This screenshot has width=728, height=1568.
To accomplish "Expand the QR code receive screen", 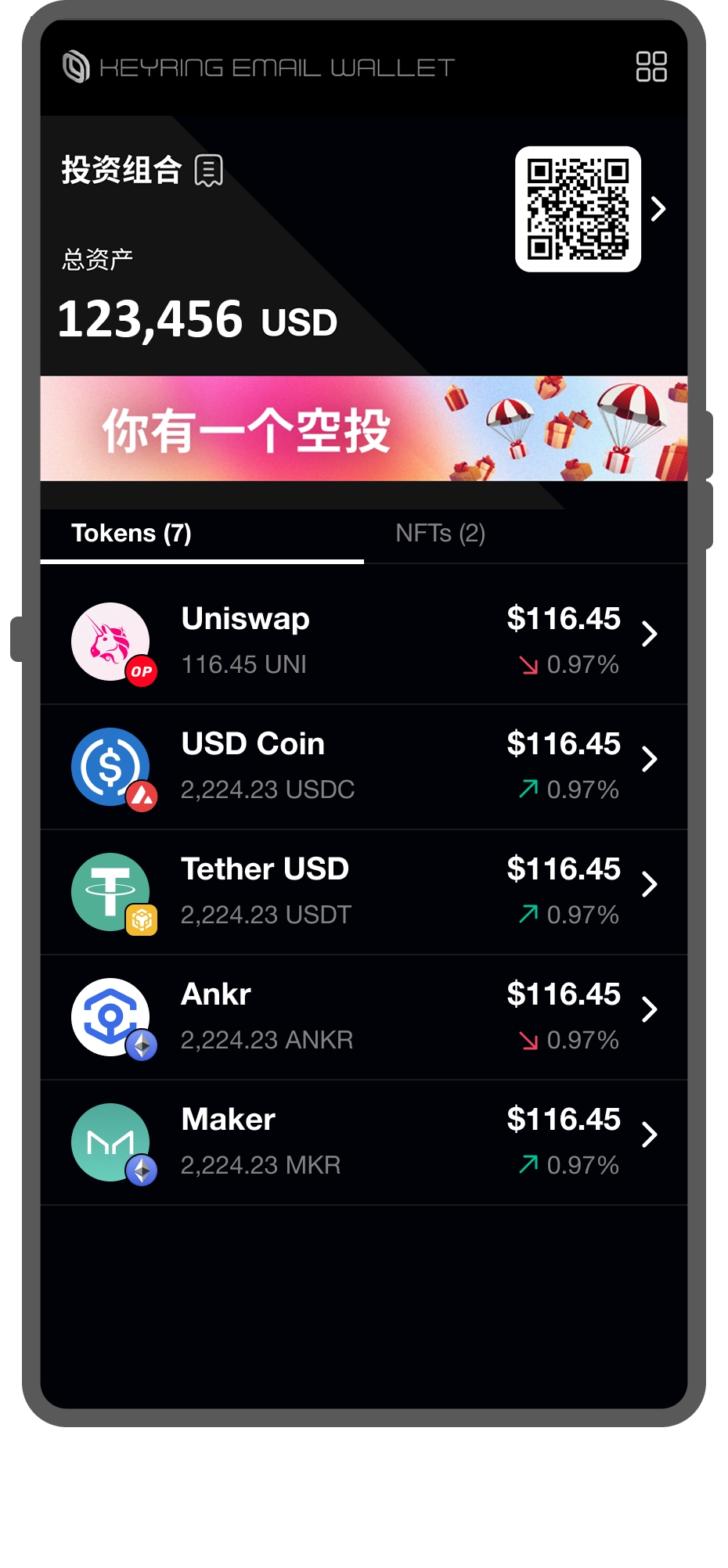I will click(x=658, y=209).
